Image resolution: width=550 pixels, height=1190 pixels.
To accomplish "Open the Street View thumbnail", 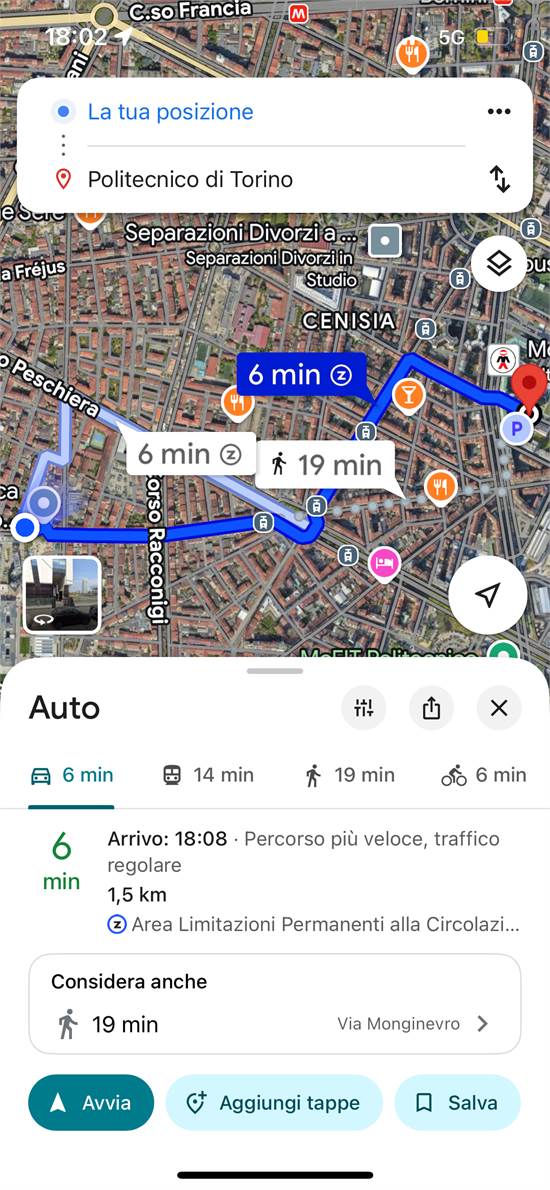I will click(61, 594).
